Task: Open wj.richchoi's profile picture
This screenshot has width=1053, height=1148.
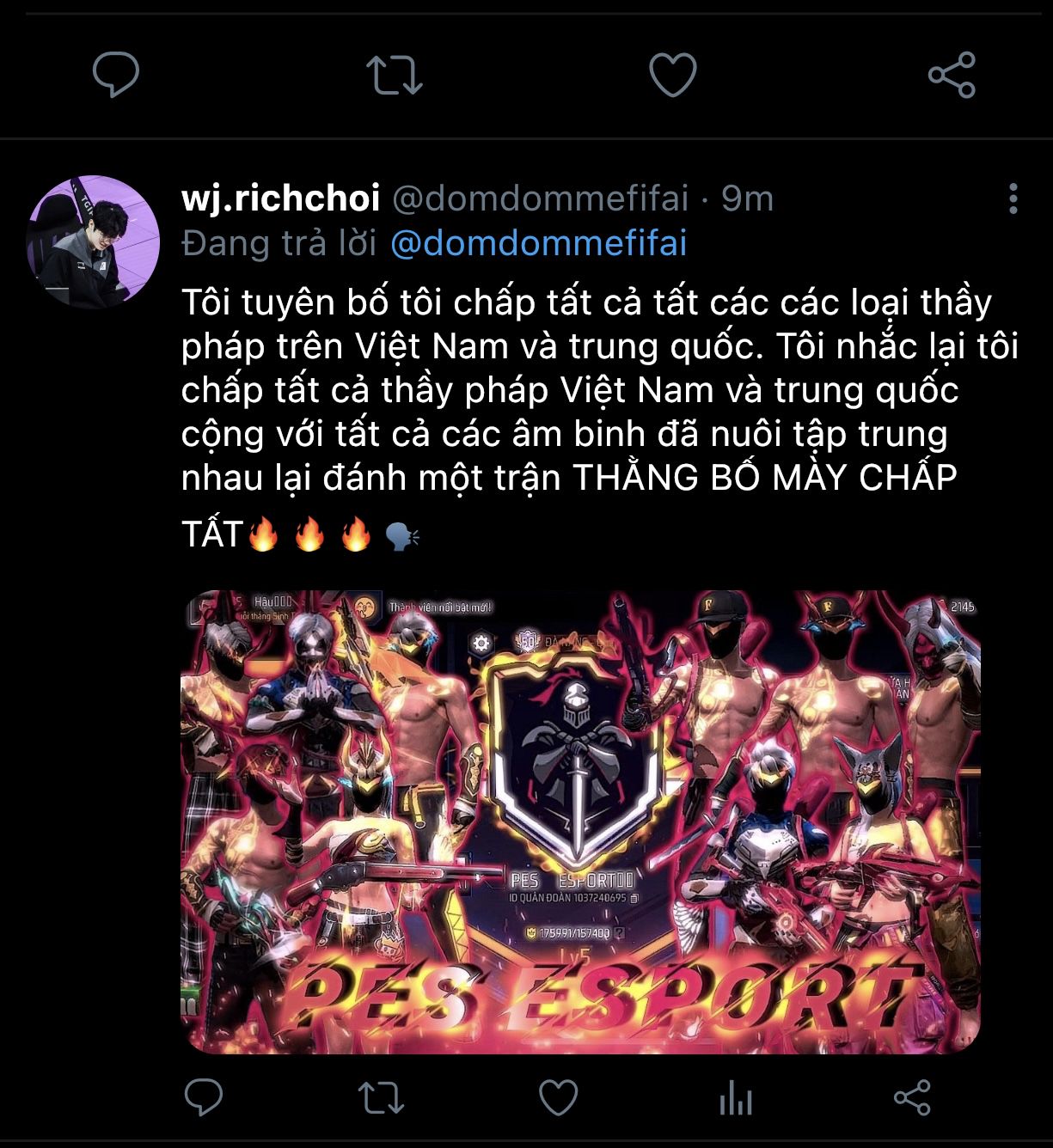Action: [94, 241]
